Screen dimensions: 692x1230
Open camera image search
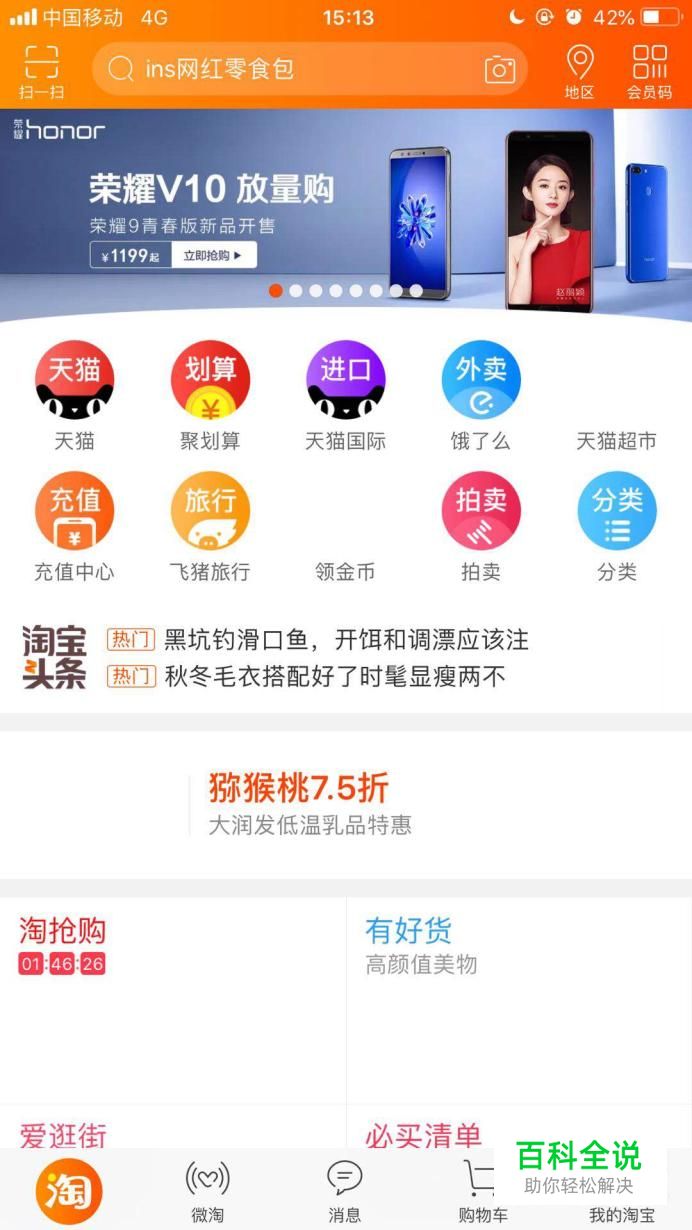click(500, 69)
